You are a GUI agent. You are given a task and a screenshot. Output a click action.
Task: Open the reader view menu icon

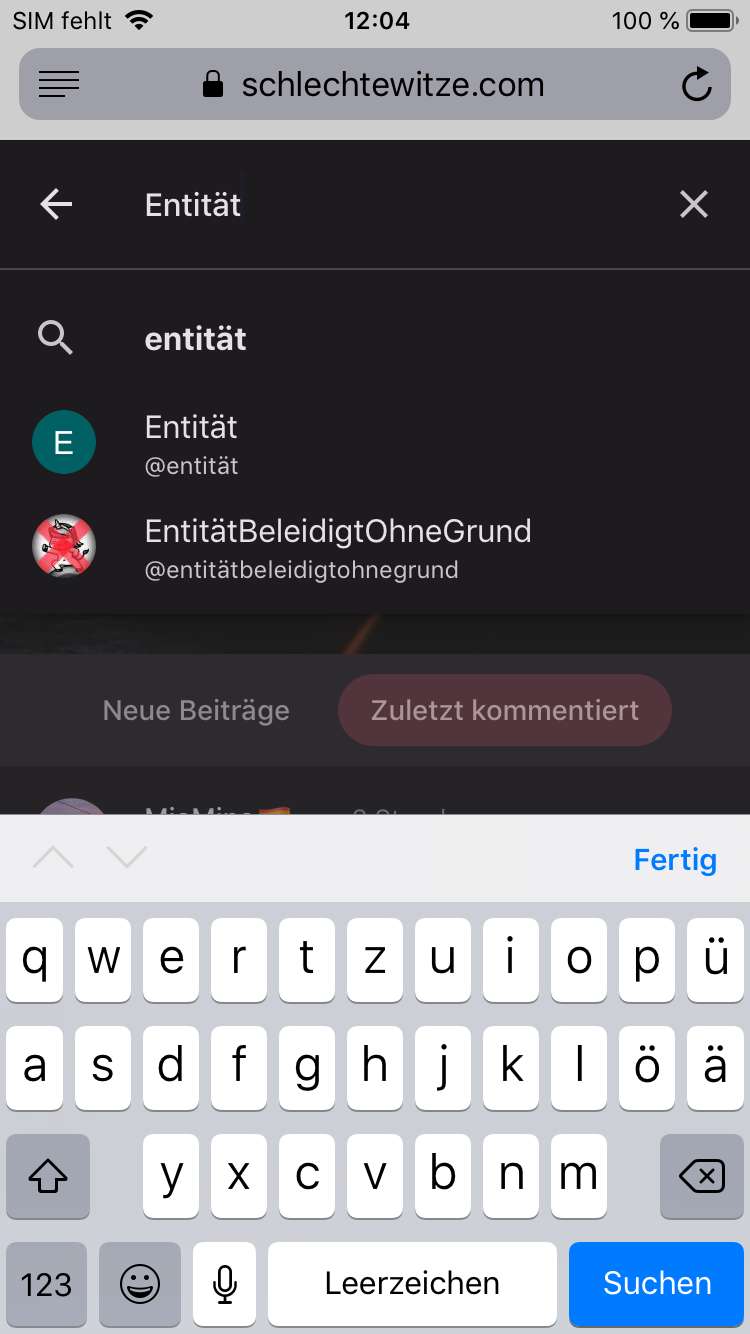click(59, 85)
